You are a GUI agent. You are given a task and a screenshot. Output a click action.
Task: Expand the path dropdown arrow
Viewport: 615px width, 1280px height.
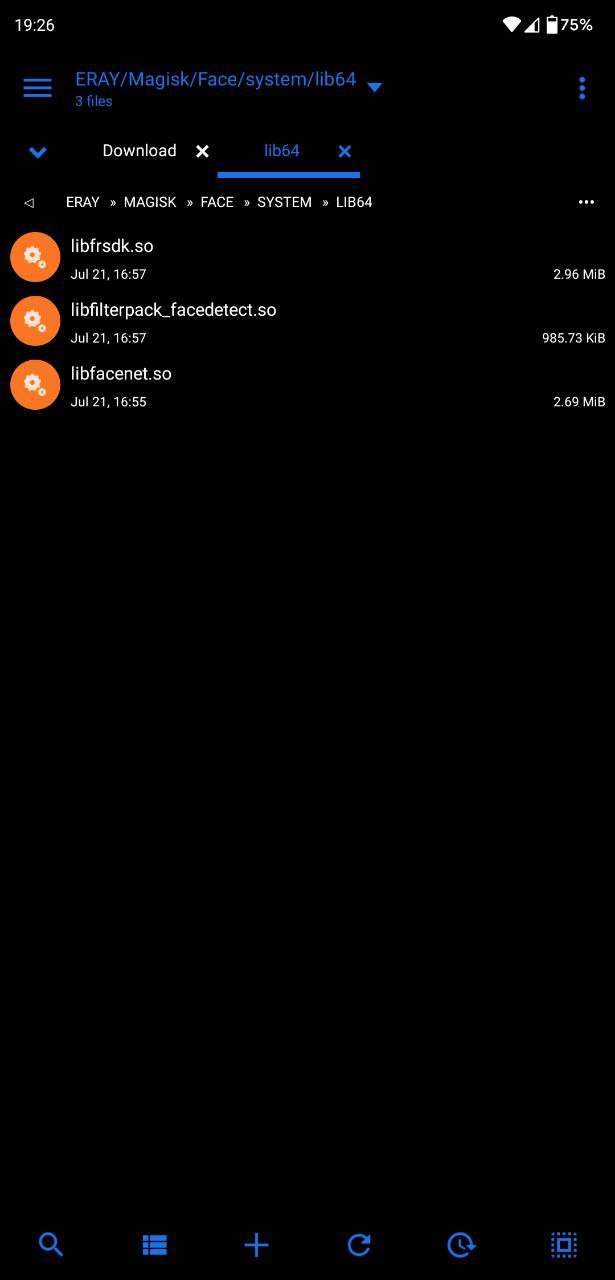pyautogui.click(x=374, y=88)
